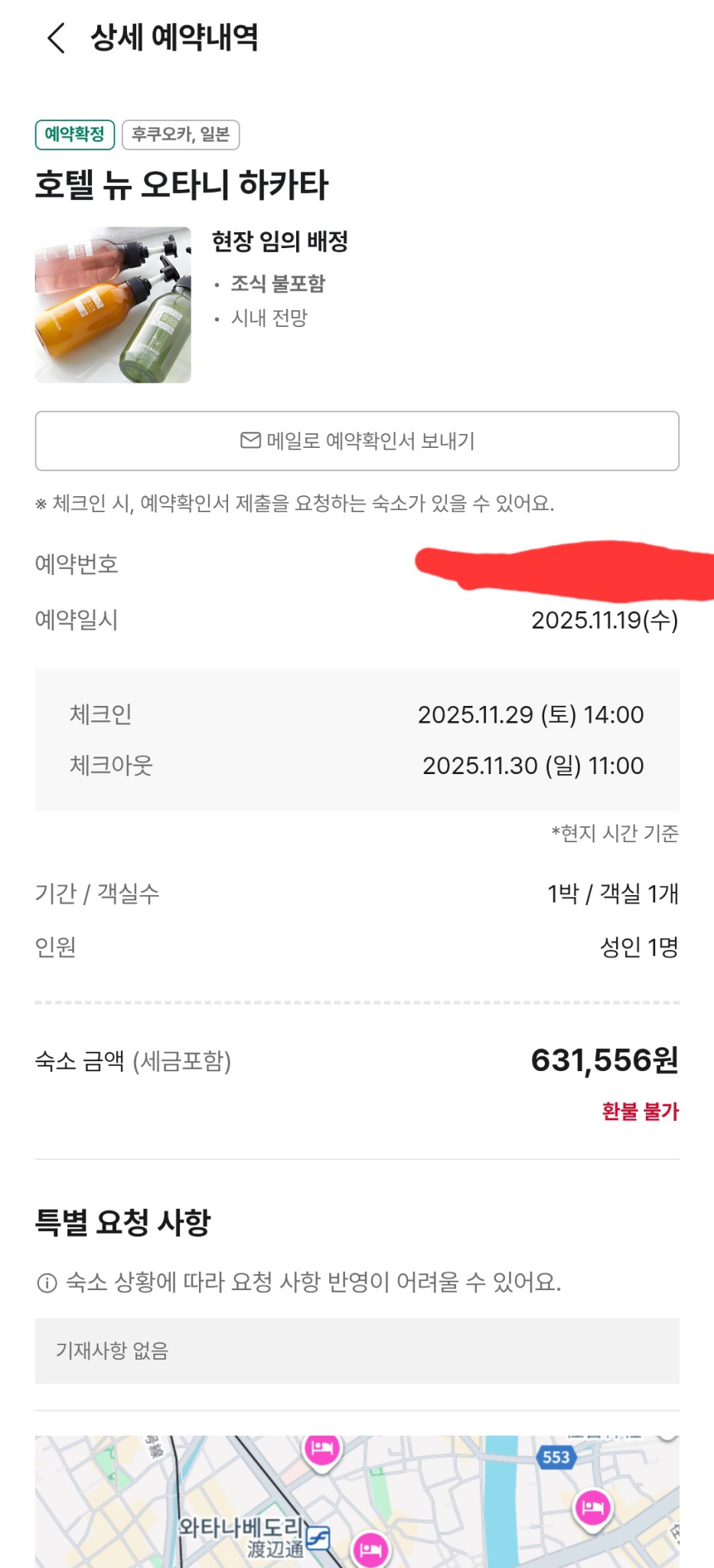This screenshot has width=714, height=1568.
Task: Select the 후쿠오카, 일본 location tag
Action: point(181,135)
